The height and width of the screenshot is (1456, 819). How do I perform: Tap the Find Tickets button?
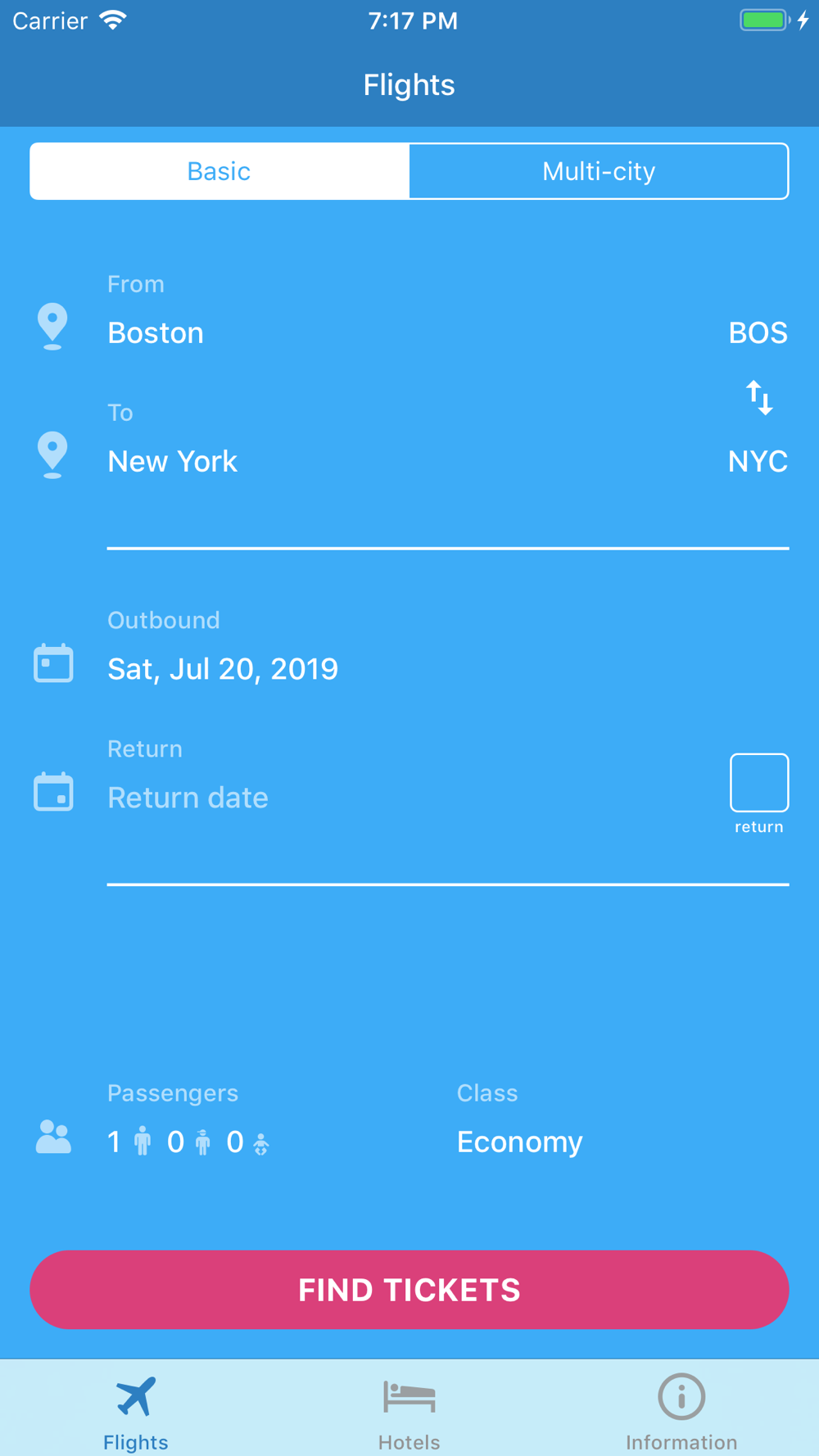pos(409,1290)
